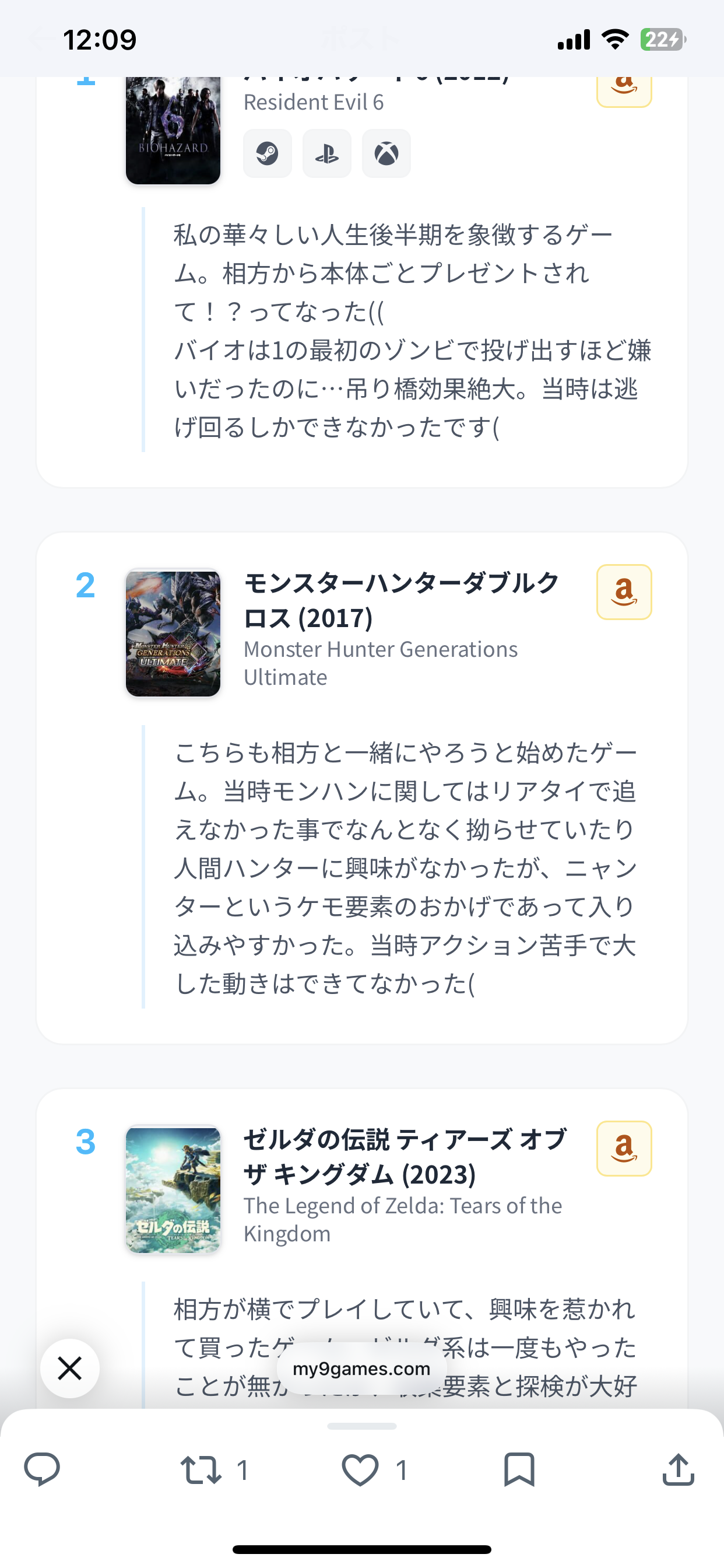Open the Xbox link for Resident Evil 6

[x=386, y=153]
